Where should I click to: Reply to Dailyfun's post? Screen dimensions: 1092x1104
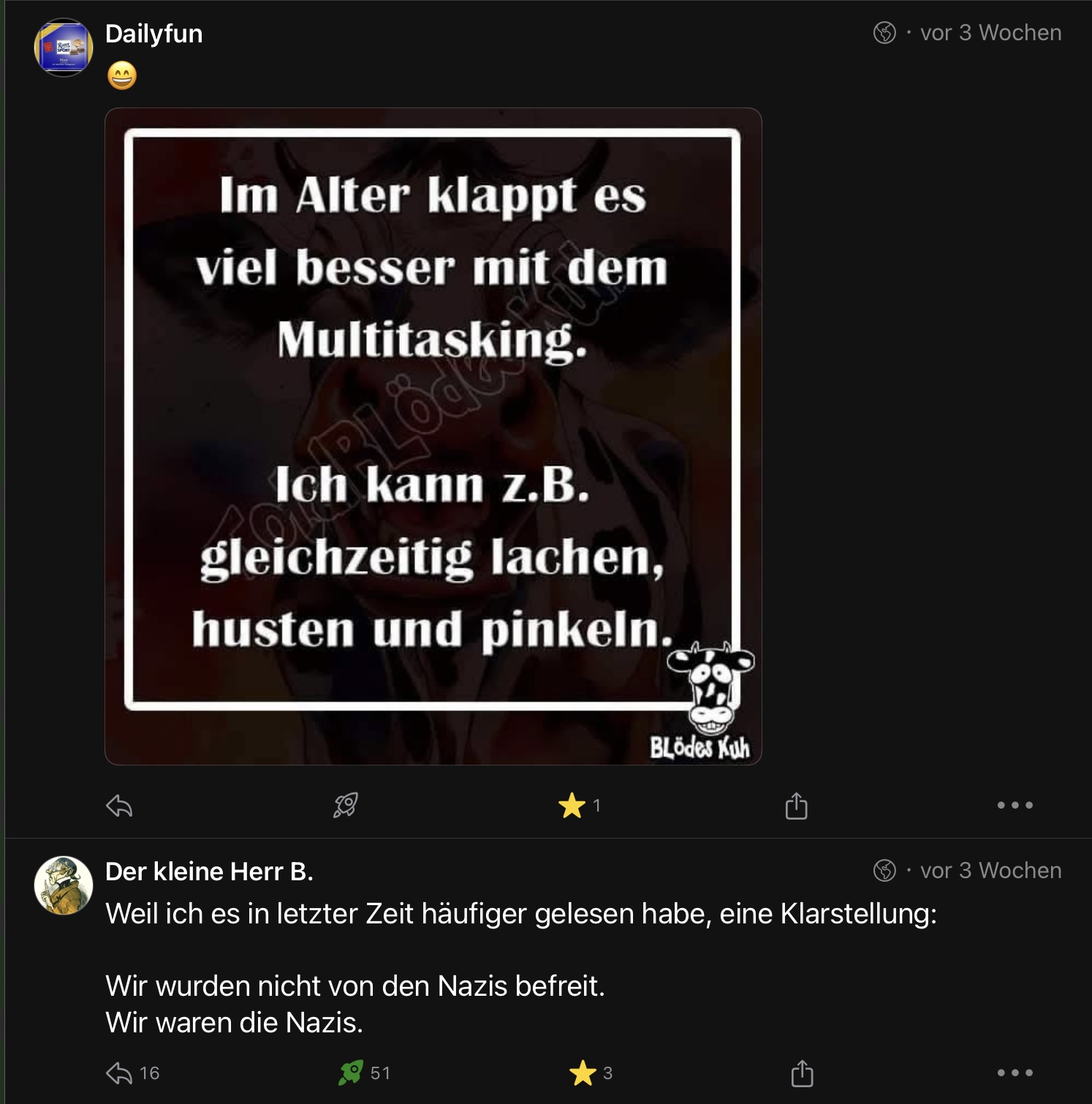[119, 806]
